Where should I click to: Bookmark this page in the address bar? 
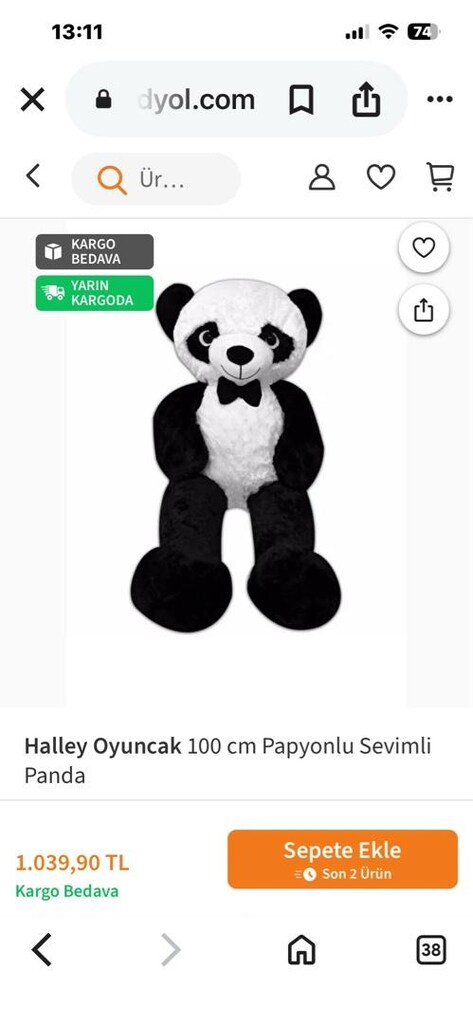301,100
